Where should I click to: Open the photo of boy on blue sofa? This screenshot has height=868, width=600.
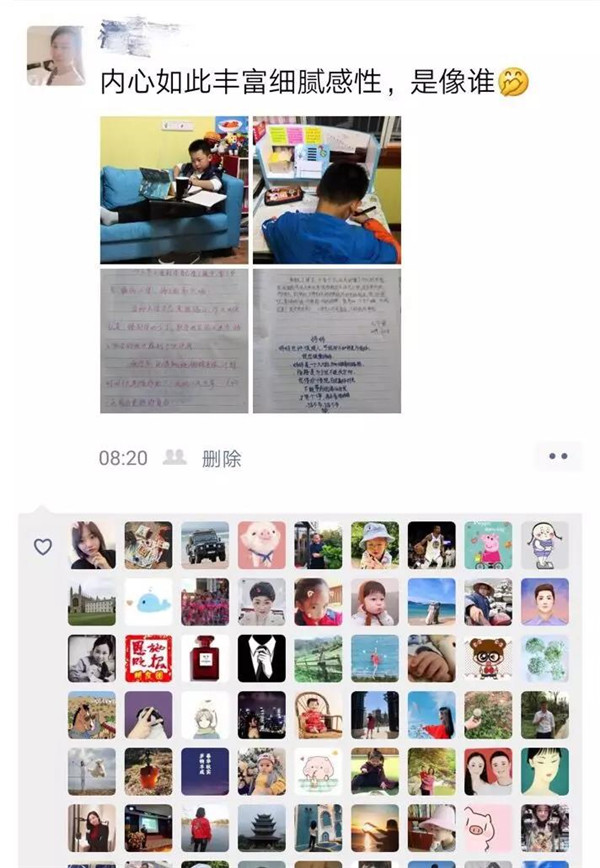(174, 189)
